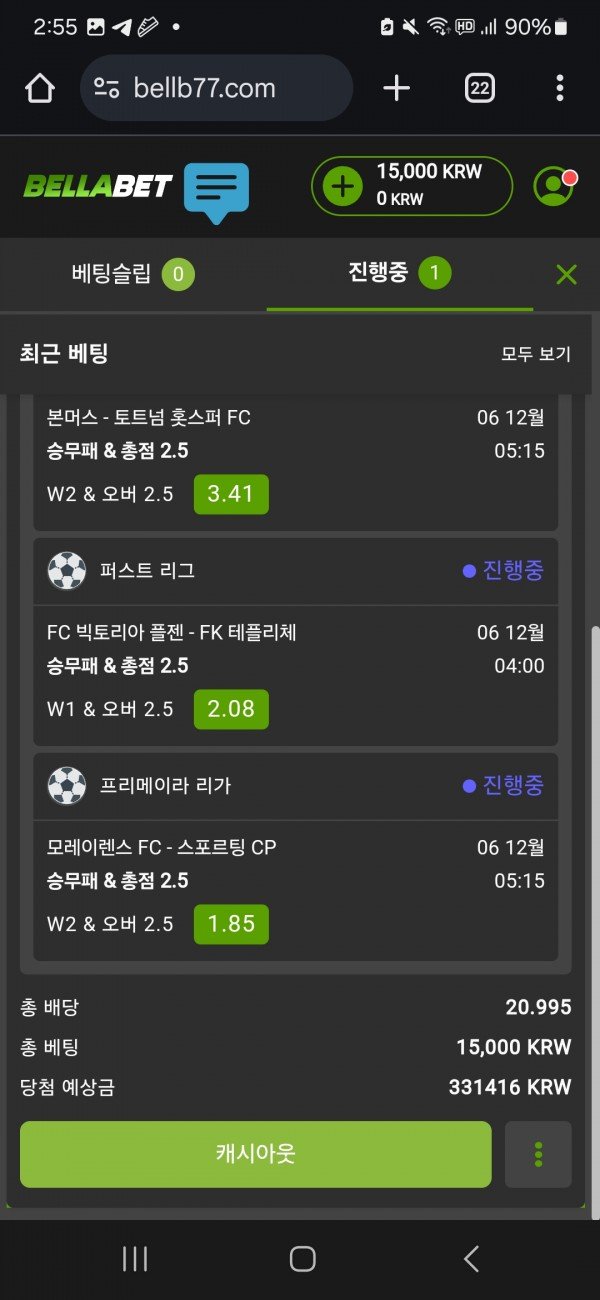Select the 진행중 tab

coord(399,273)
